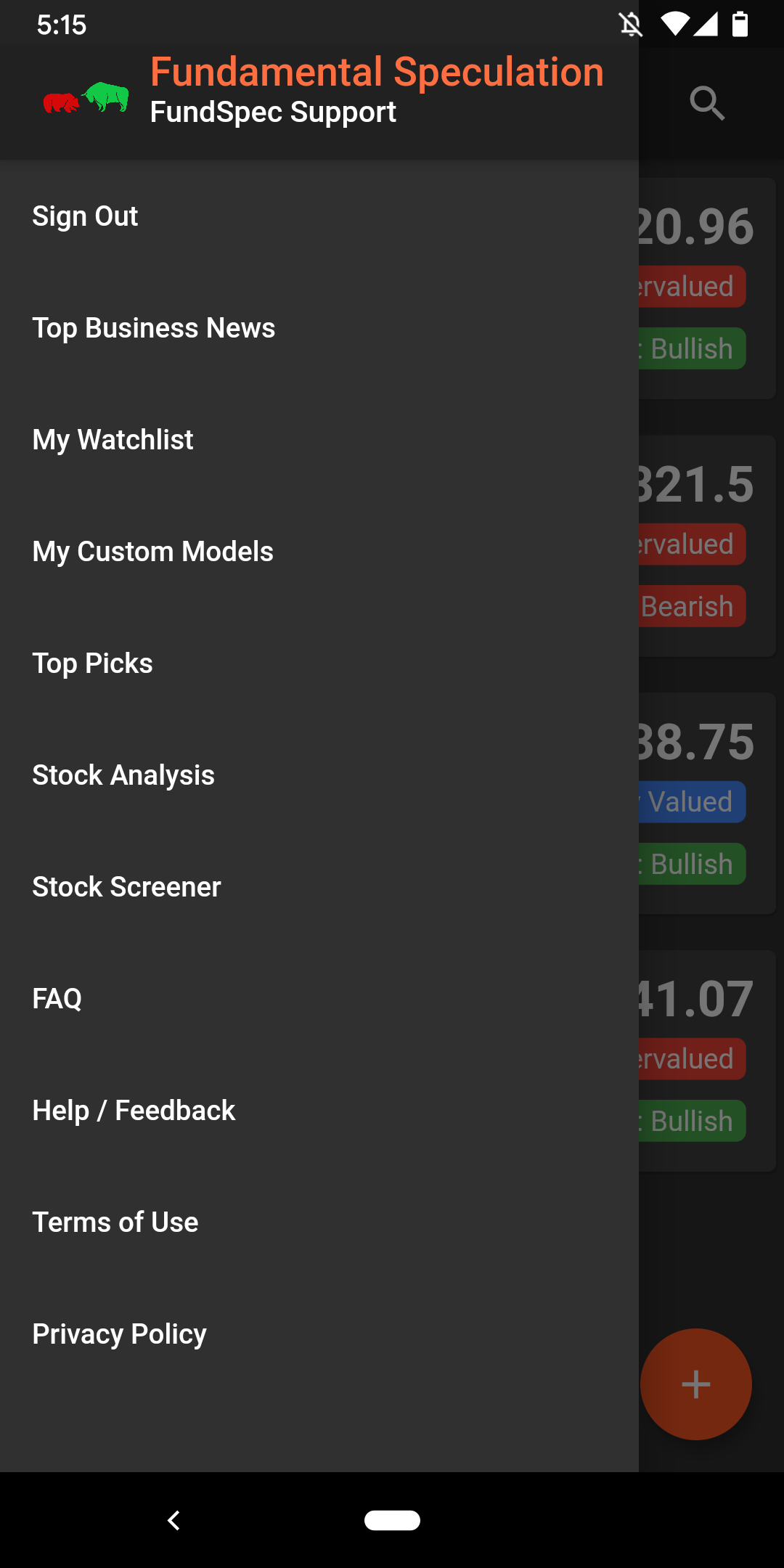View the Terms of Use

click(115, 1222)
